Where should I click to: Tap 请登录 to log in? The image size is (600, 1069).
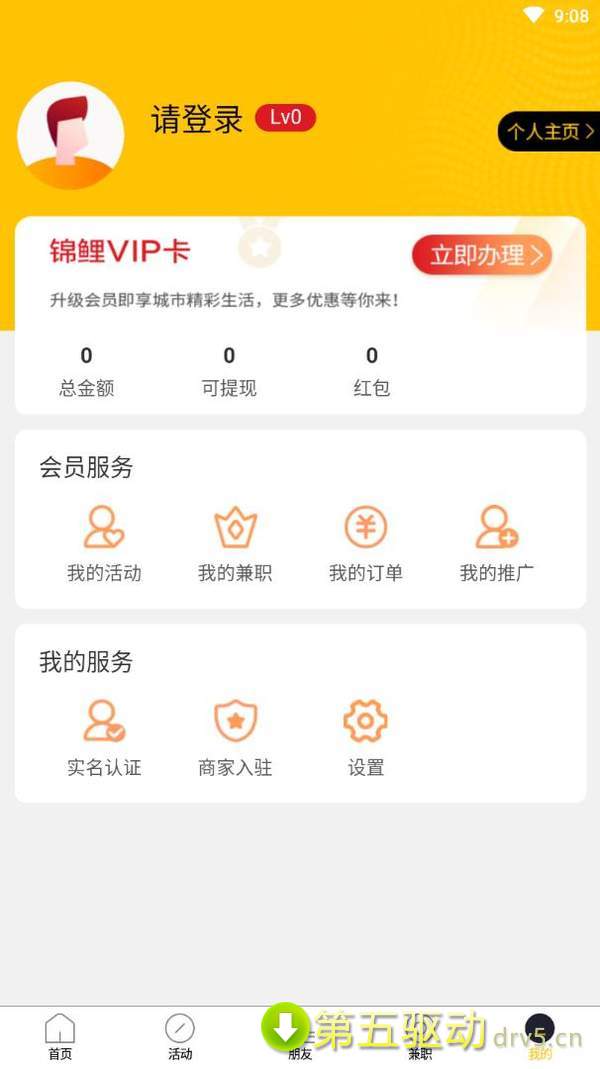[197, 119]
